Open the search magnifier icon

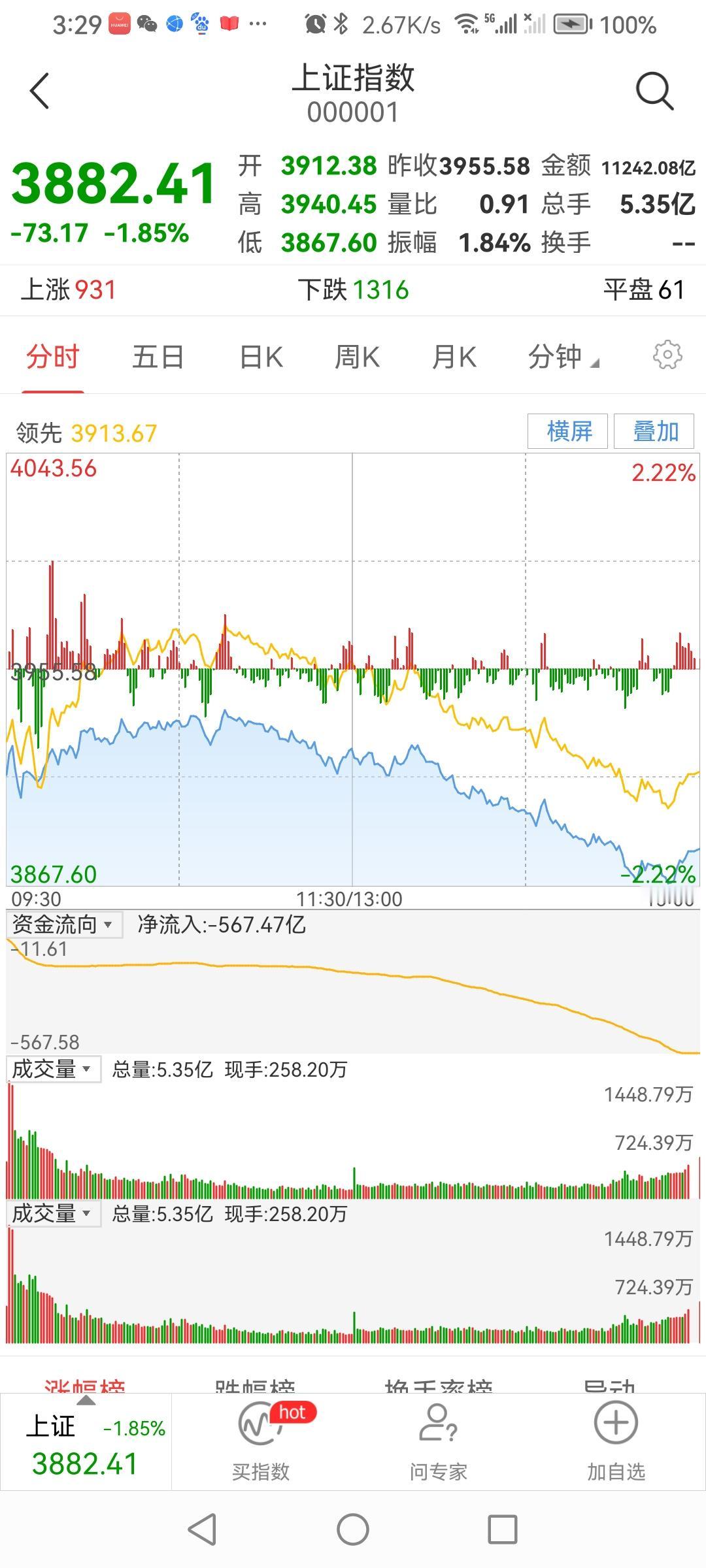tap(654, 91)
